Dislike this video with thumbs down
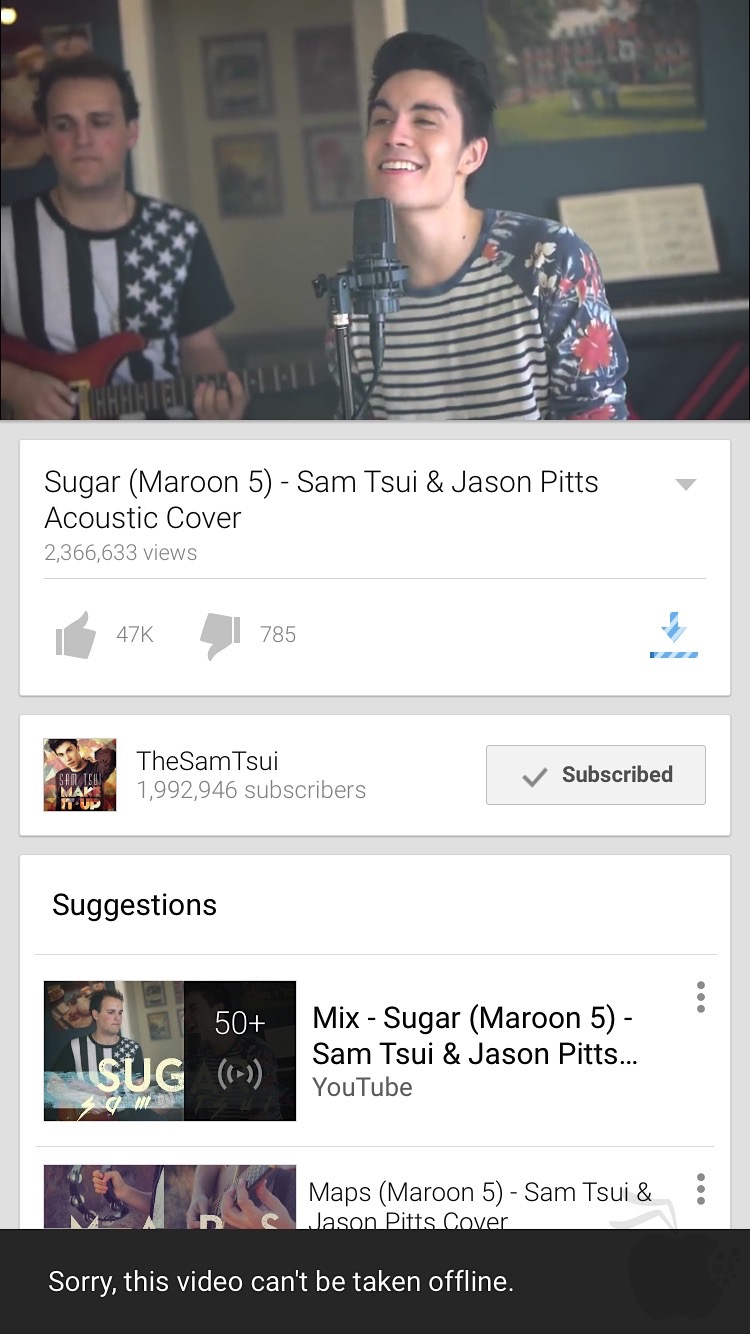750x1334 pixels. [221, 634]
